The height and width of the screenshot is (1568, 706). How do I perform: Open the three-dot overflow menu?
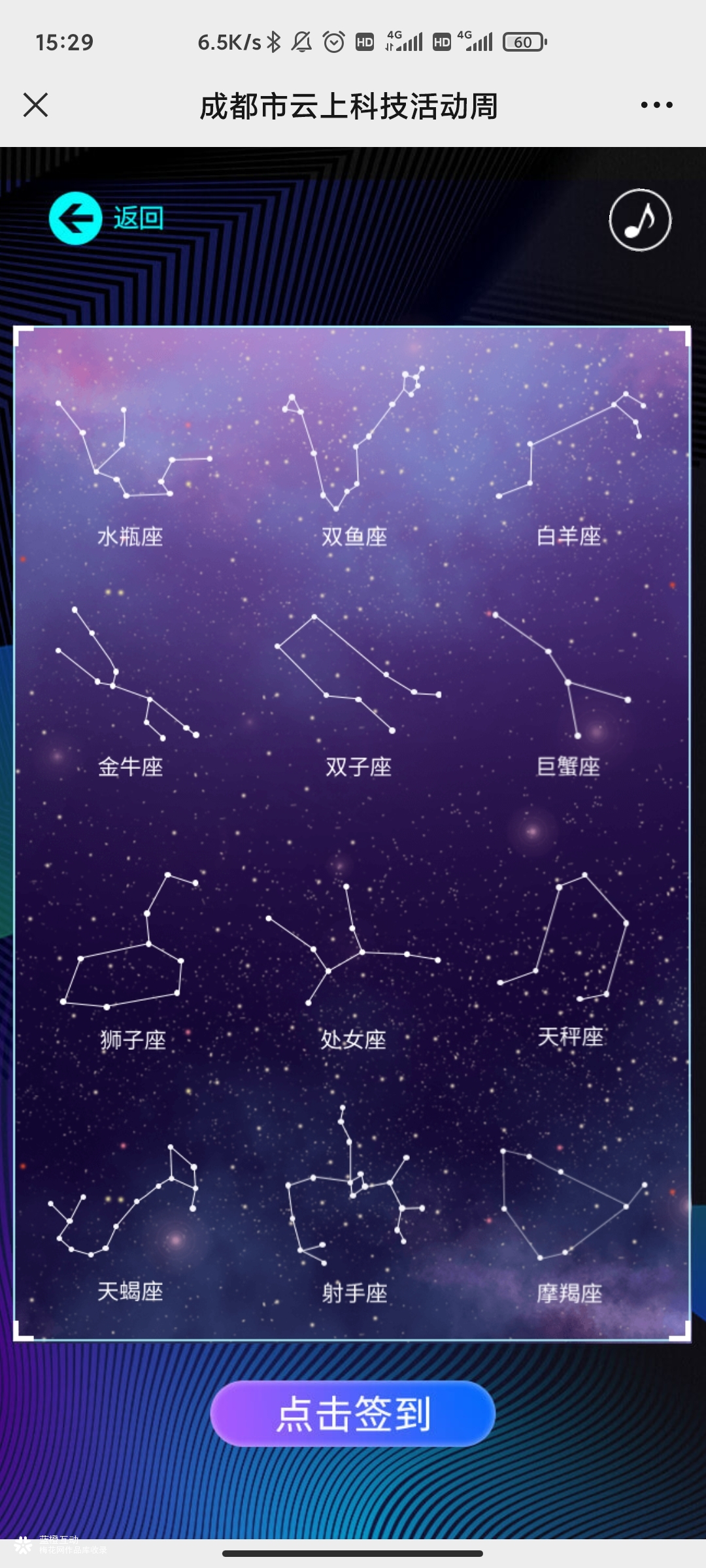tap(656, 105)
